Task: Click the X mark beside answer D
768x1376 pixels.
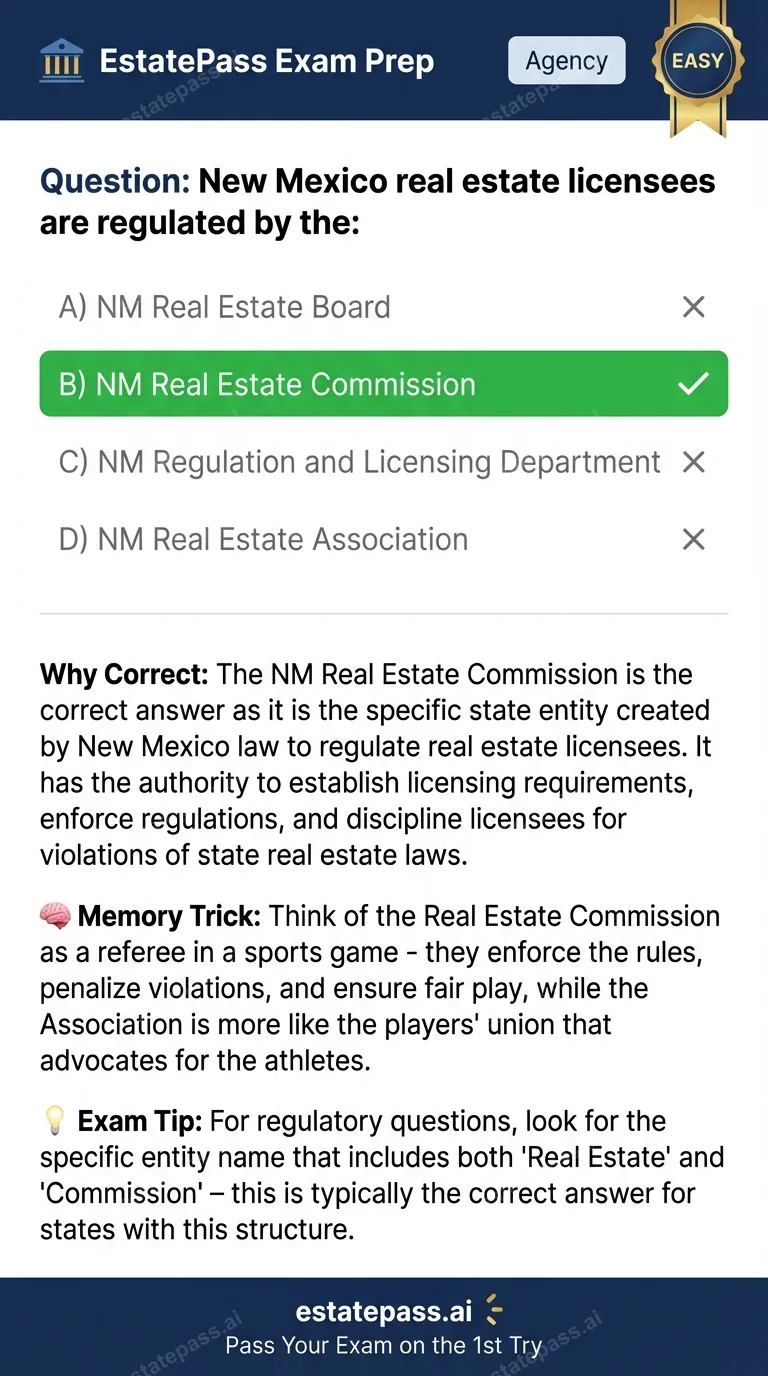Action: (x=693, y=539)
